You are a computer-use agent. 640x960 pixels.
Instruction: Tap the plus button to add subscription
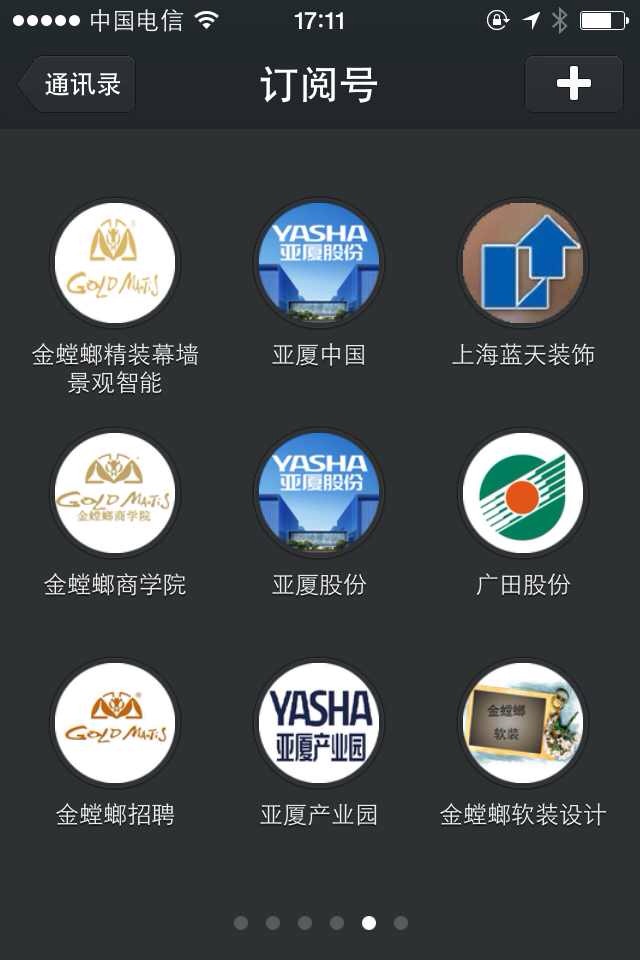click(573, 84)
